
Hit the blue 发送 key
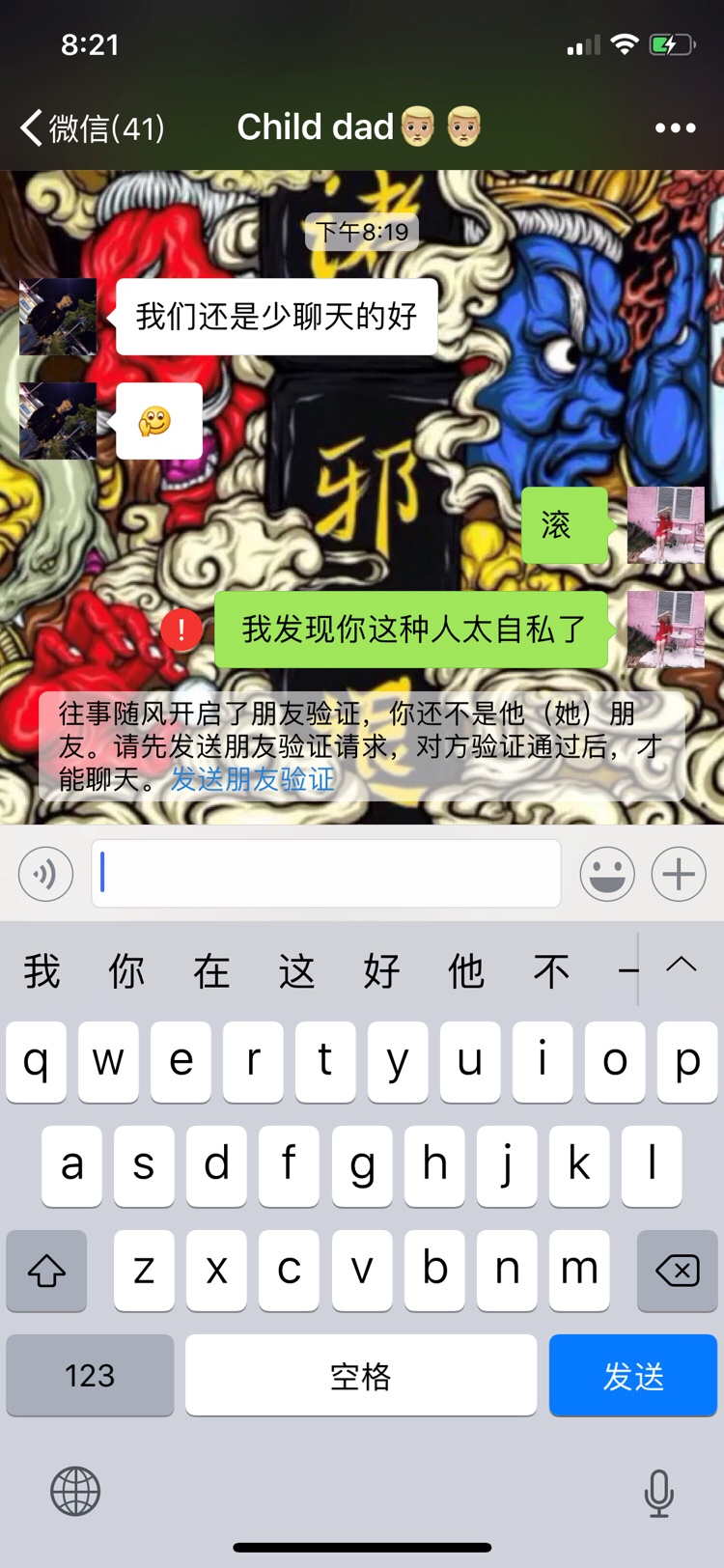pyautogui.click(x=633, y=1376)
